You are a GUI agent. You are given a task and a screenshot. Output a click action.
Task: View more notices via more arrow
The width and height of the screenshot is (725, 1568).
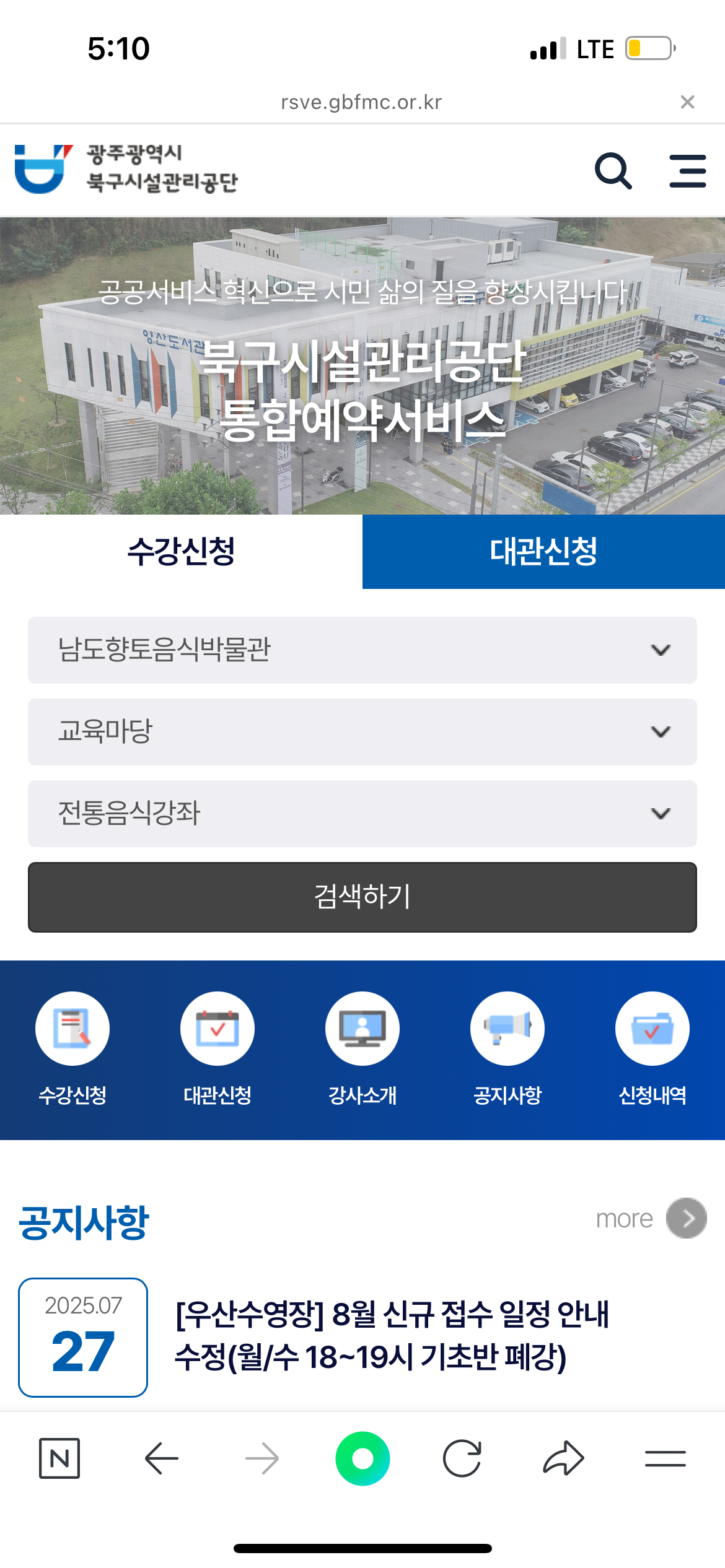686,1218
